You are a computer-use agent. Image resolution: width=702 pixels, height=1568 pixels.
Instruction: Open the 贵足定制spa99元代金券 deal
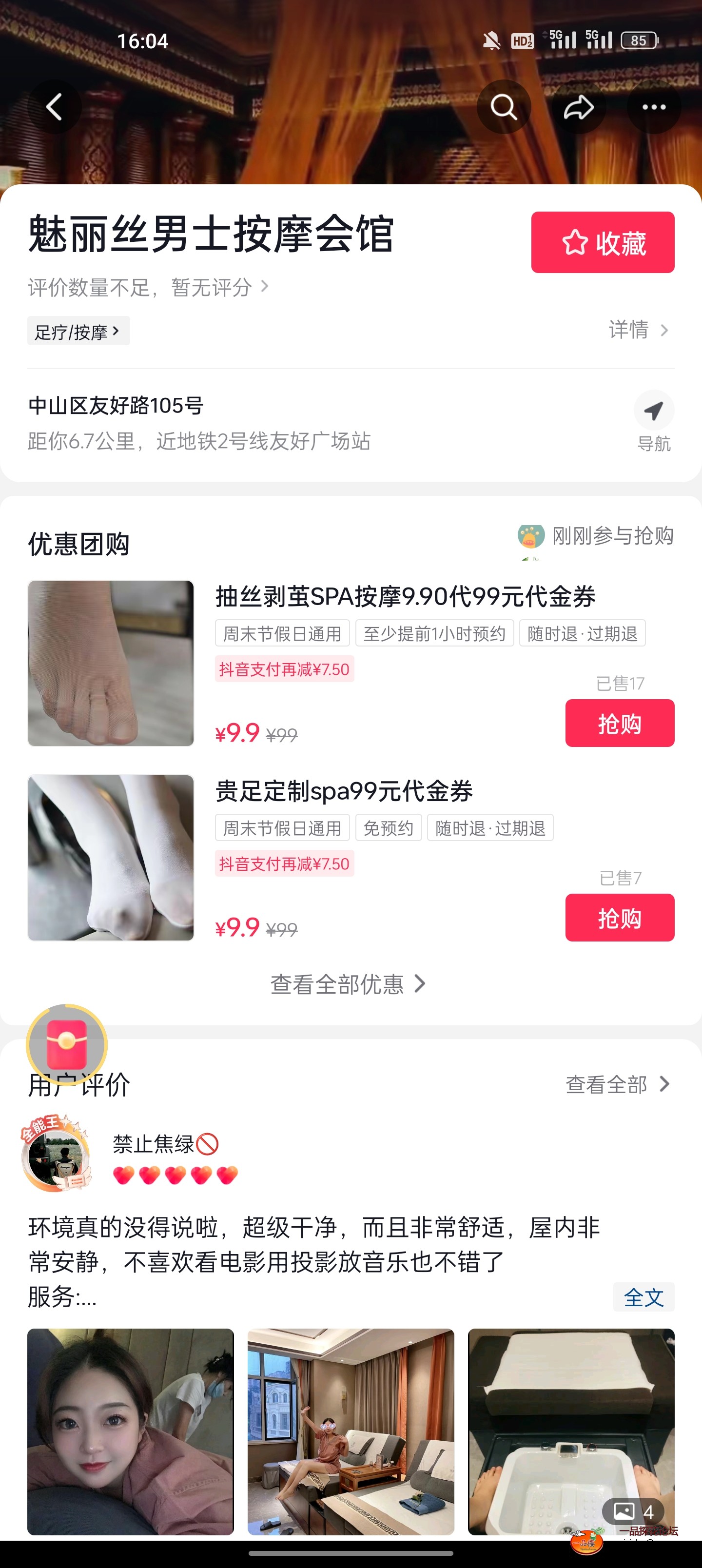point(344,791)
